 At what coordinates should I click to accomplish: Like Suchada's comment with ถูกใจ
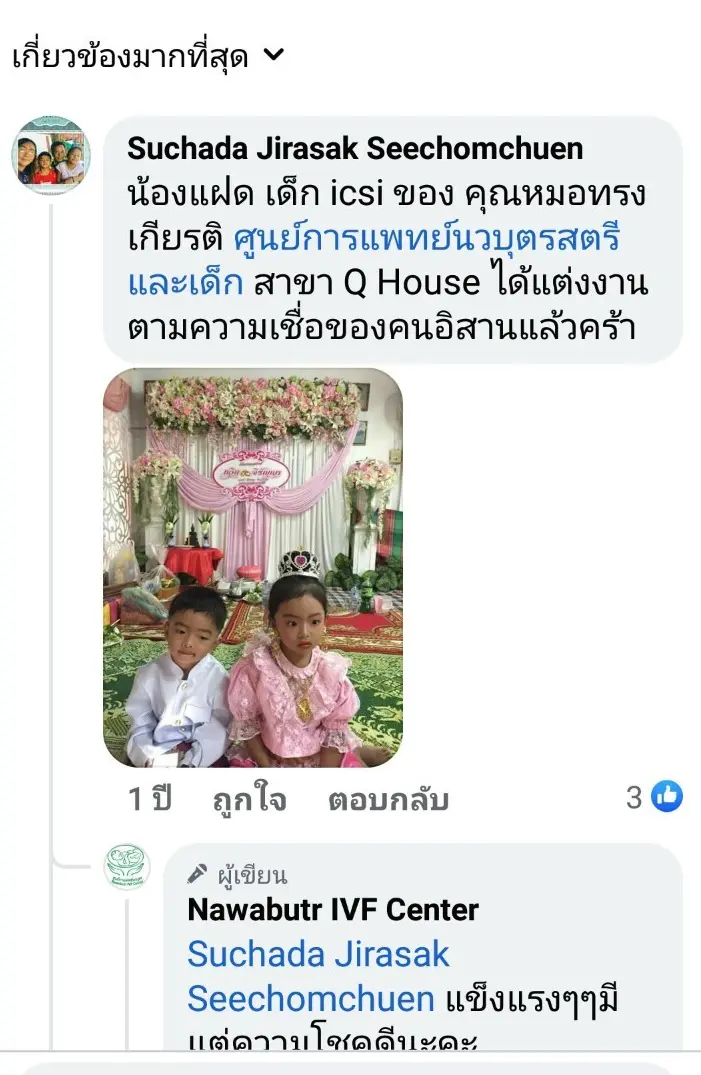click(249, 799)
